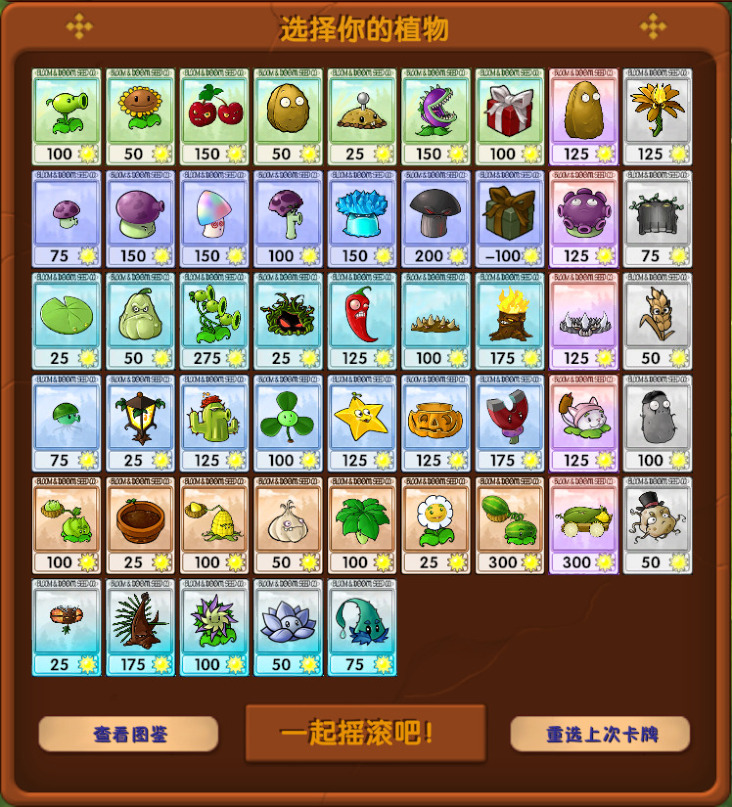The width and height of the screenshot is (732, 807).
Task: Pick the Magnet-shroom seed card
Action: point(510,422)
